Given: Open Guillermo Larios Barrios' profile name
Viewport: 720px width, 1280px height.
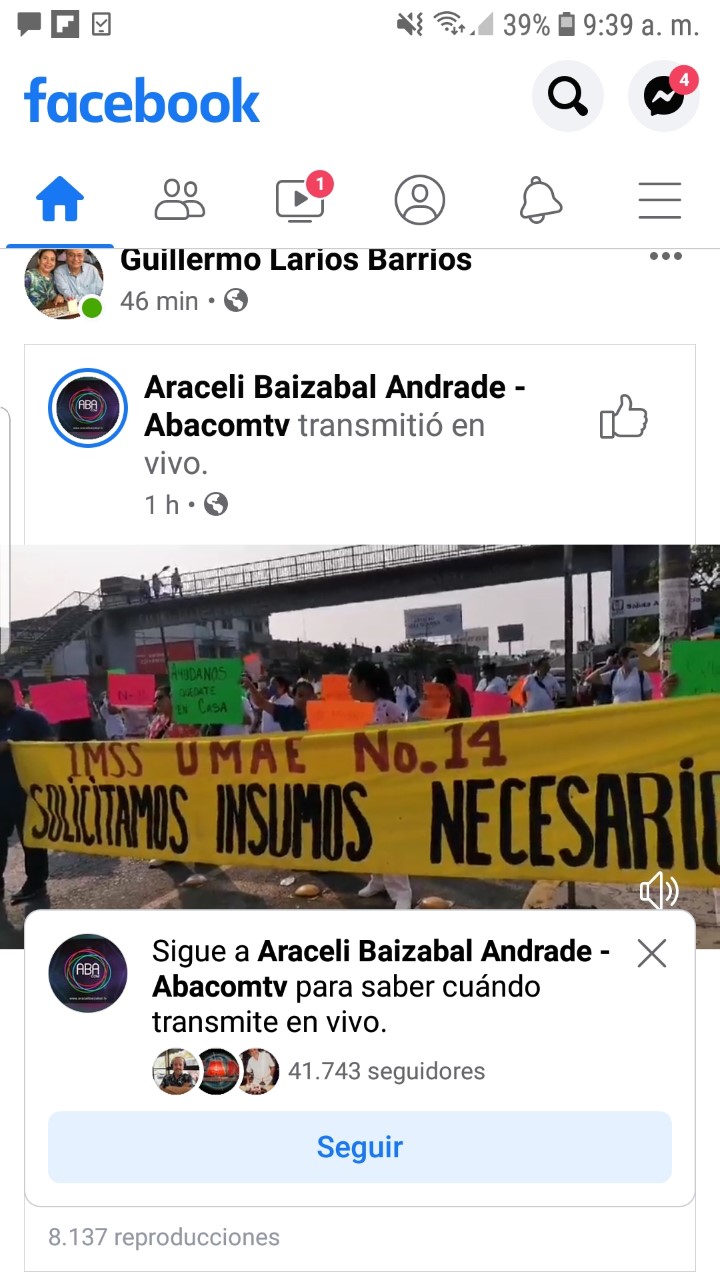Looking at the screenshot, I should click(296, 260).
